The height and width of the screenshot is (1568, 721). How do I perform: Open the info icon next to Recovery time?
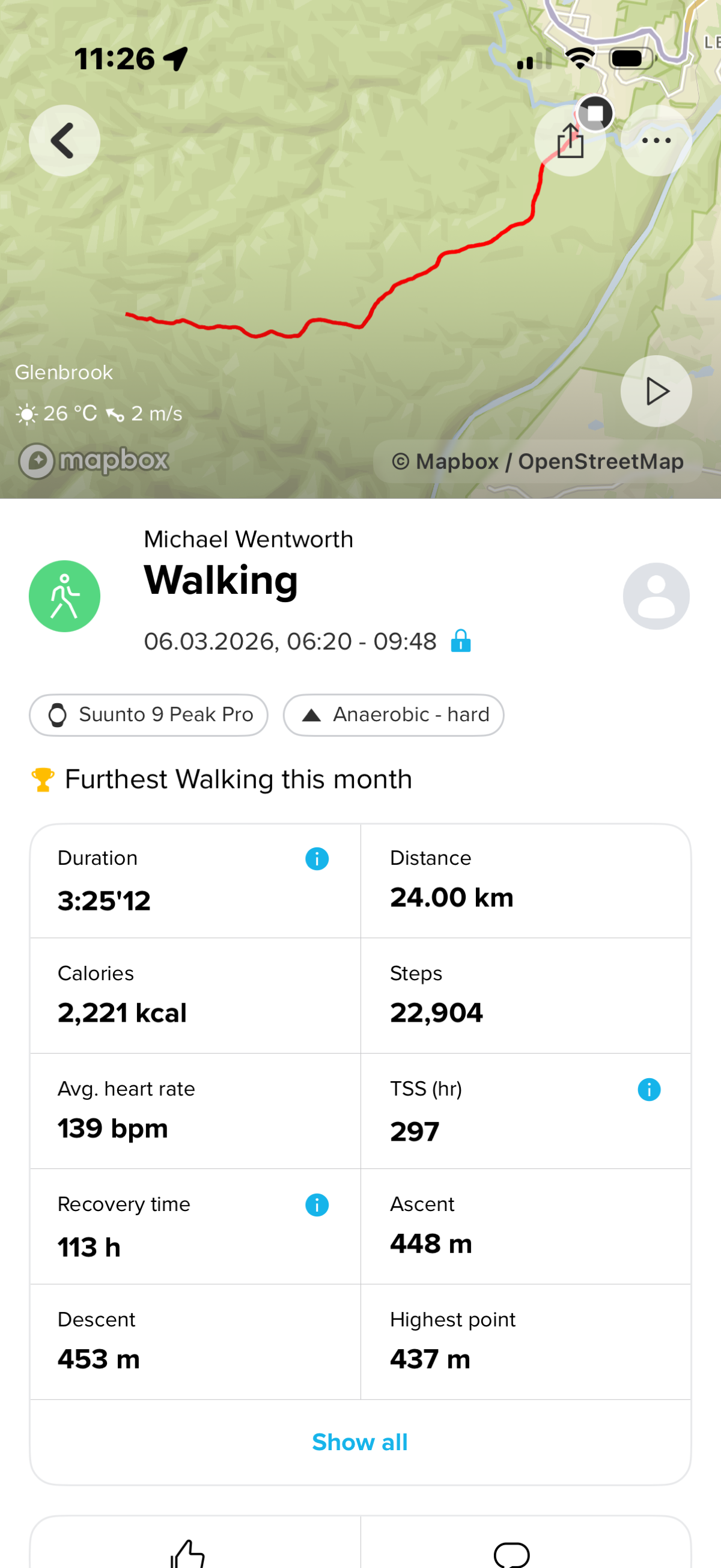[317, 1204]
